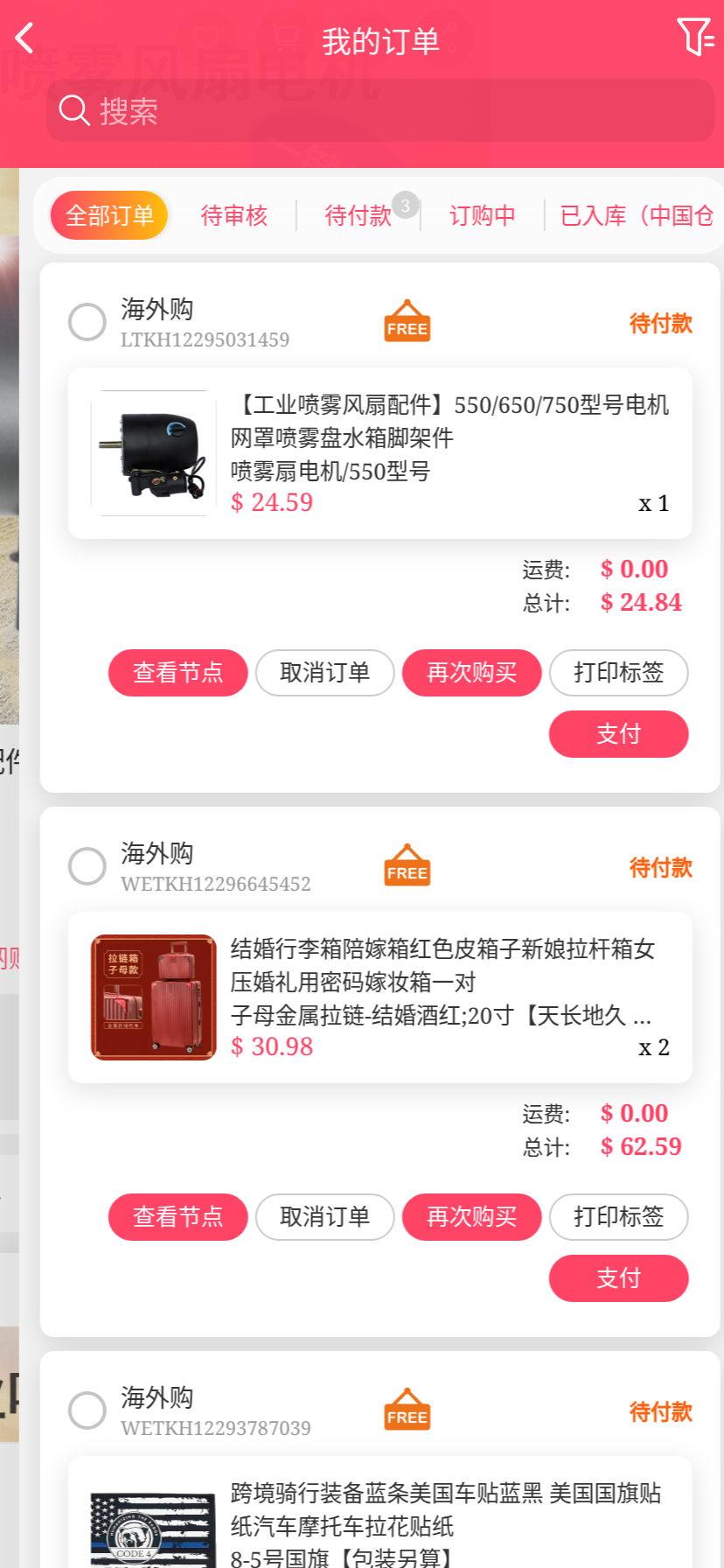
Task: Pay for the $24.84 order via 支付
Action: (618, 734)
